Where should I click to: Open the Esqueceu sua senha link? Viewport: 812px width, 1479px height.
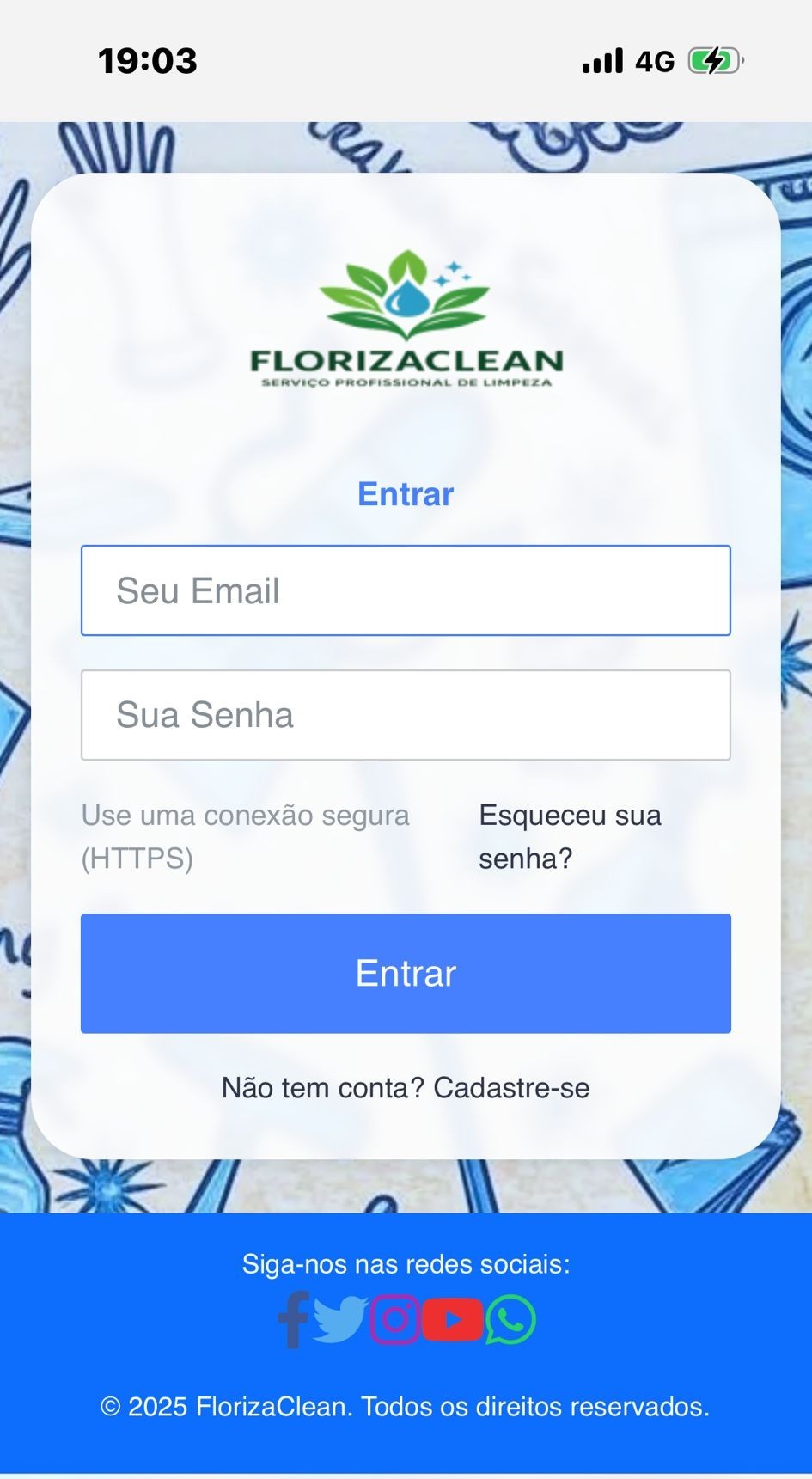570,836
